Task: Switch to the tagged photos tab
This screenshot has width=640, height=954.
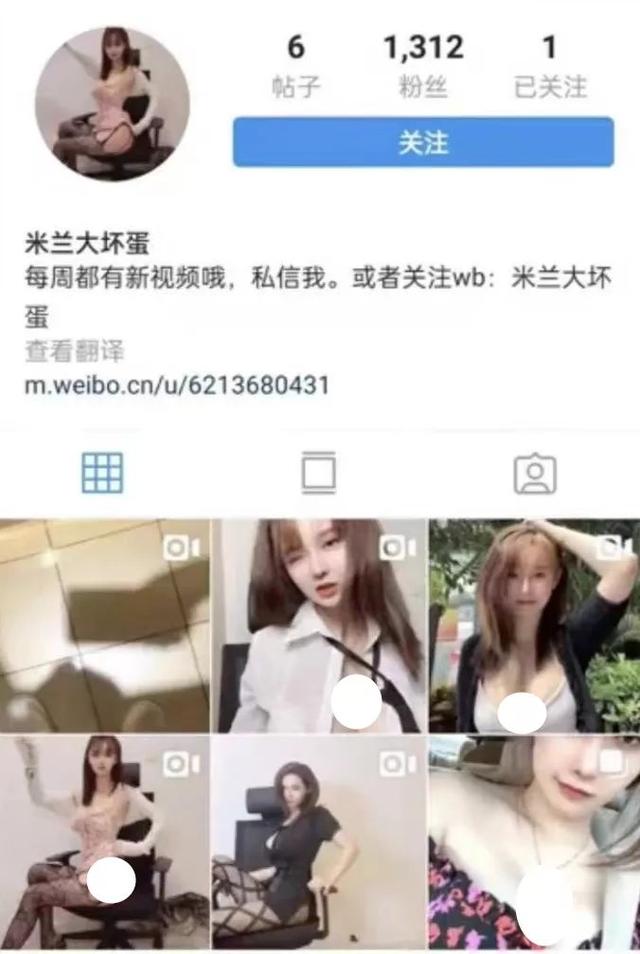Action: pos(535,473)
